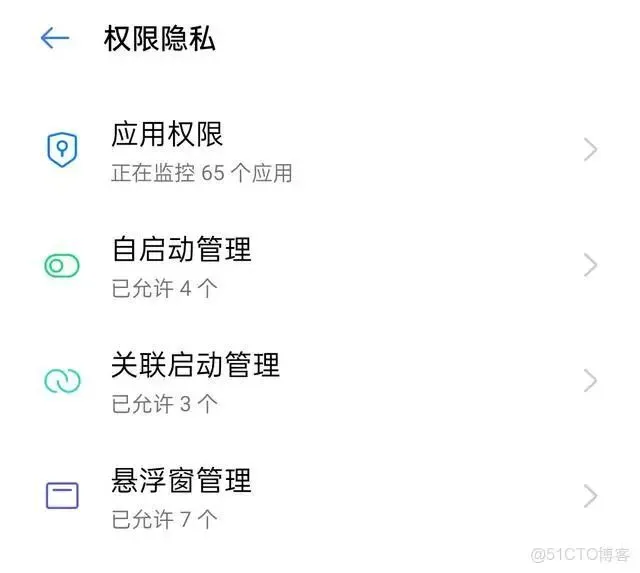The image size is (640, 573).
Task: Open 自启动管理
Action: click(x=320, y=266)
